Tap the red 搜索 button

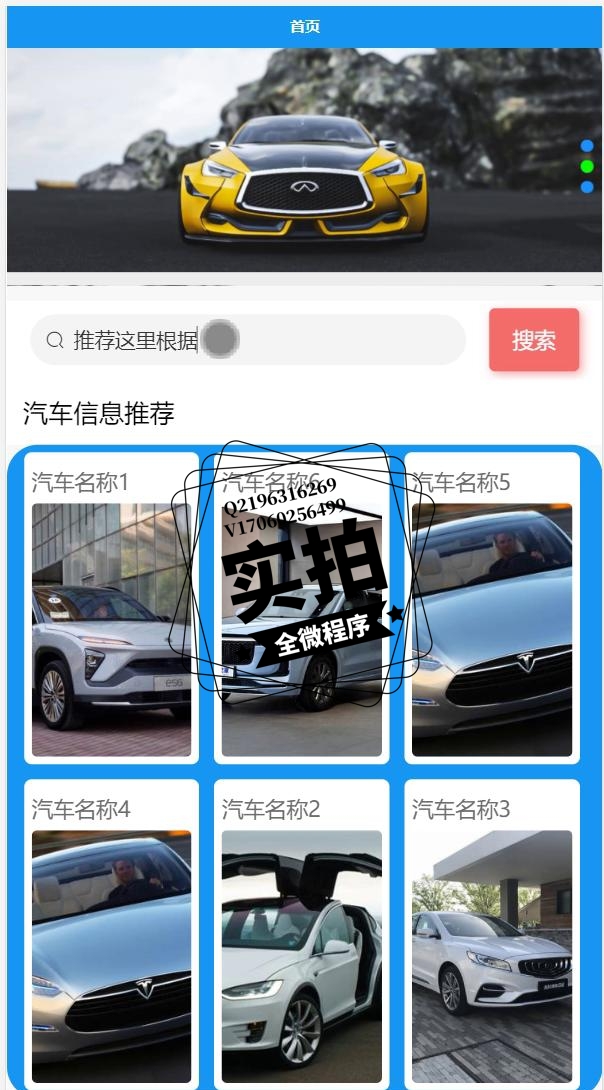click(x=534, y=340)
